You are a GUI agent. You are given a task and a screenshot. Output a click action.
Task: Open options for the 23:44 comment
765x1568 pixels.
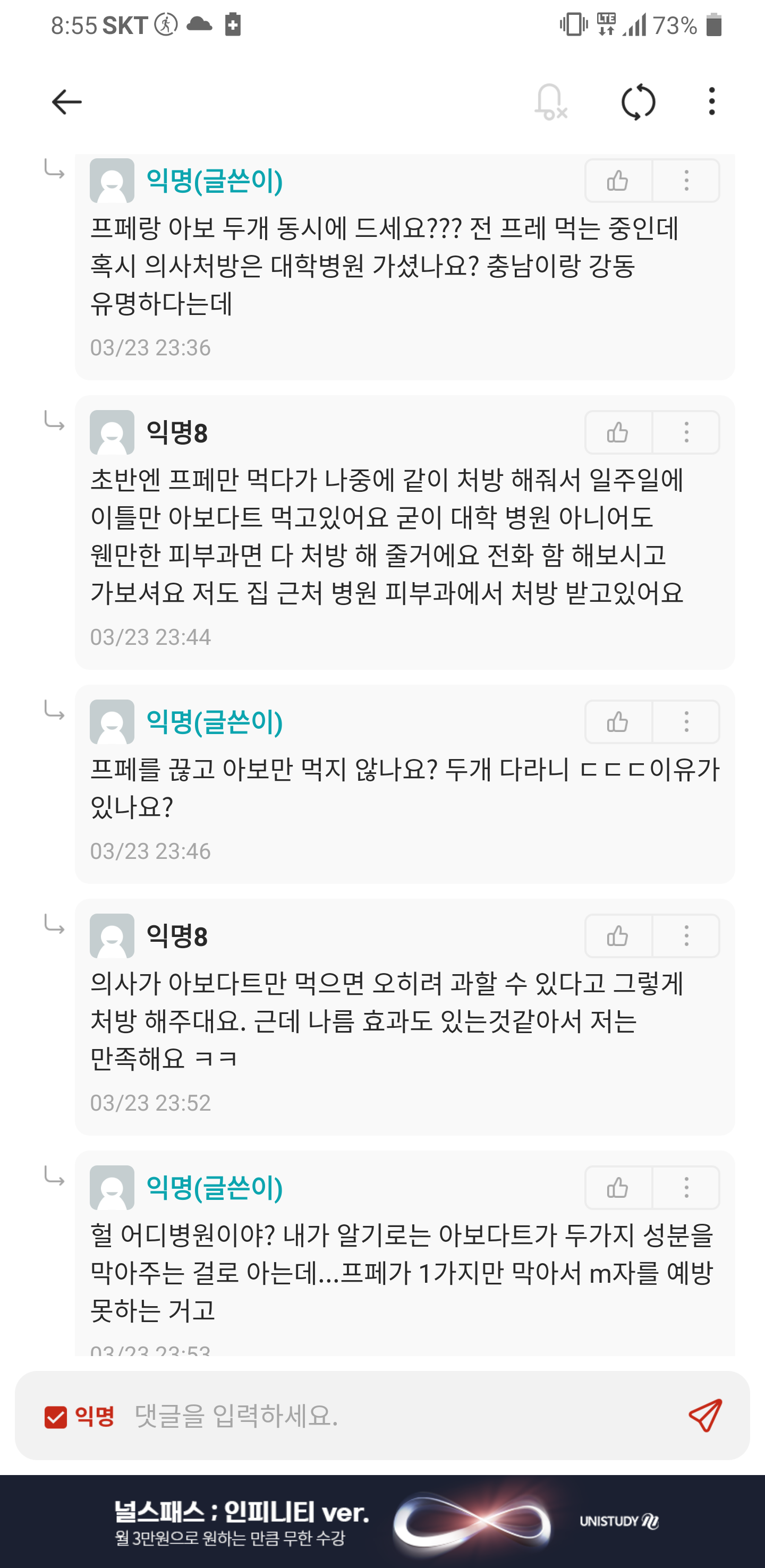(686, 432)
